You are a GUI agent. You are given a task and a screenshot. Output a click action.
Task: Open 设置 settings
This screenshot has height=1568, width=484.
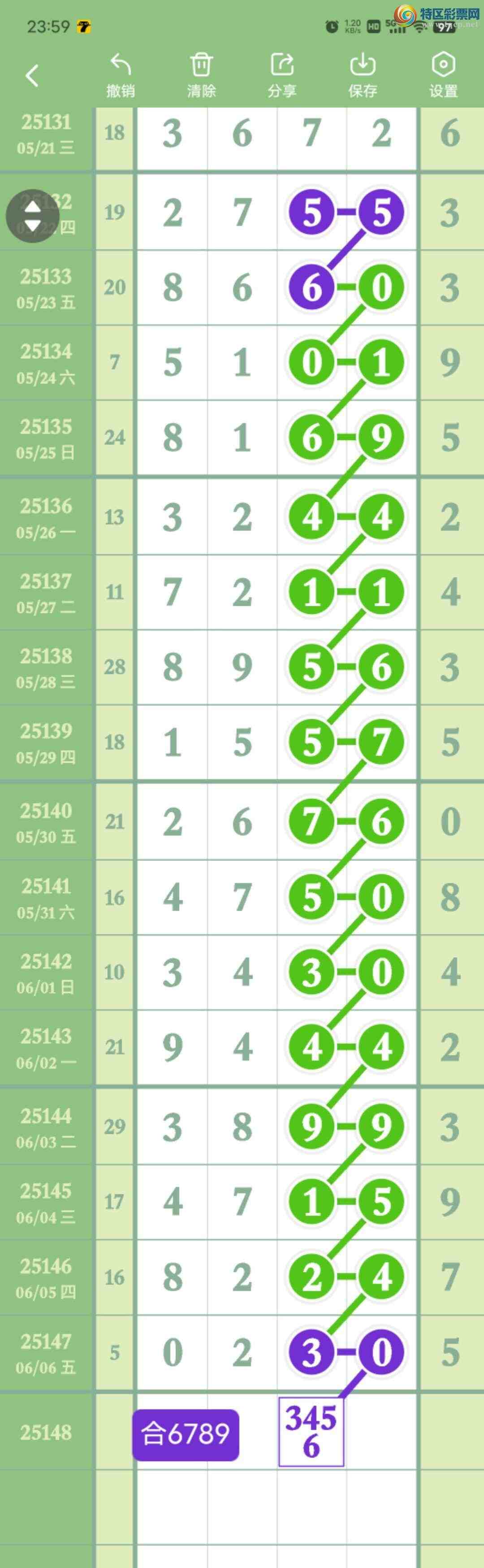point(443,76)
